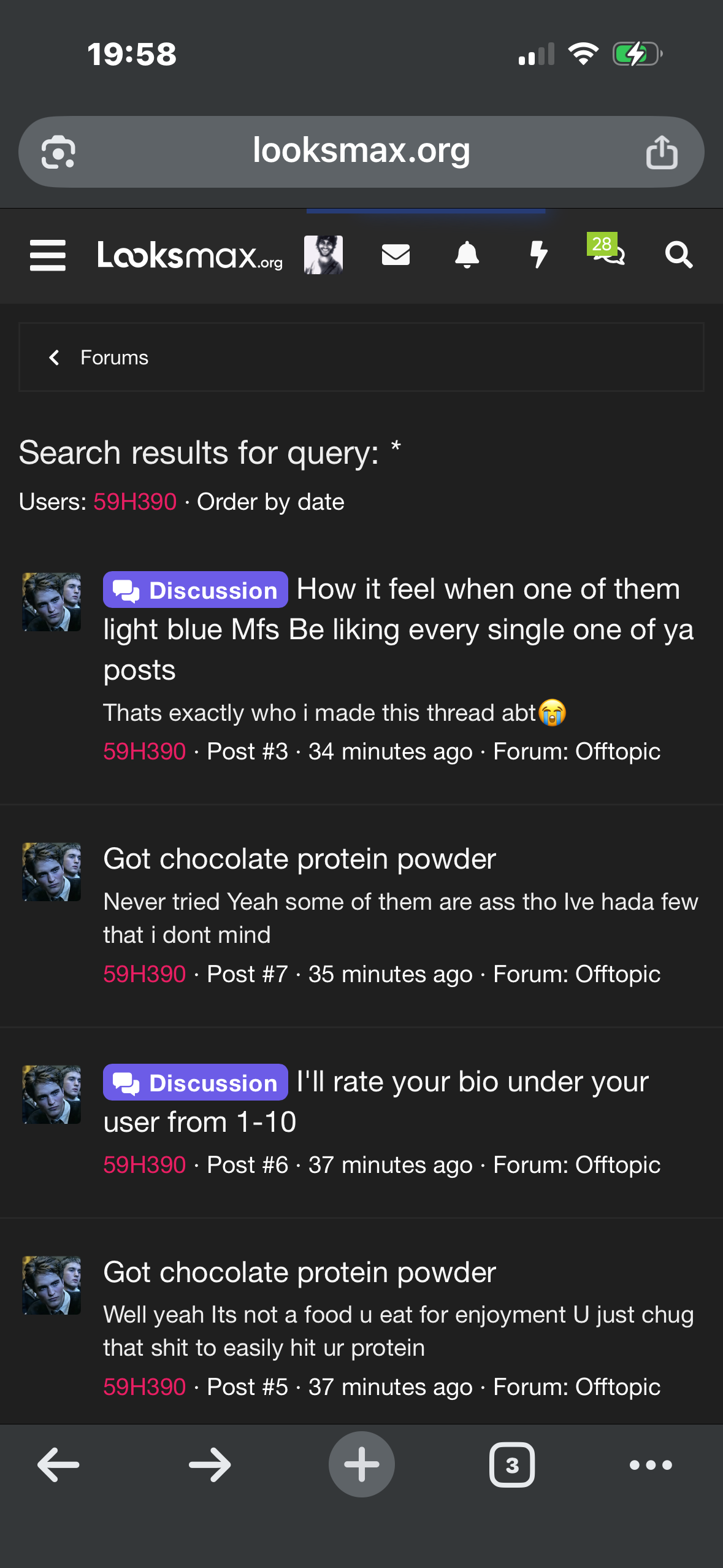Open the site search magnifier
The height and width of the screenshot is (1568, 723).
(679, 255)
